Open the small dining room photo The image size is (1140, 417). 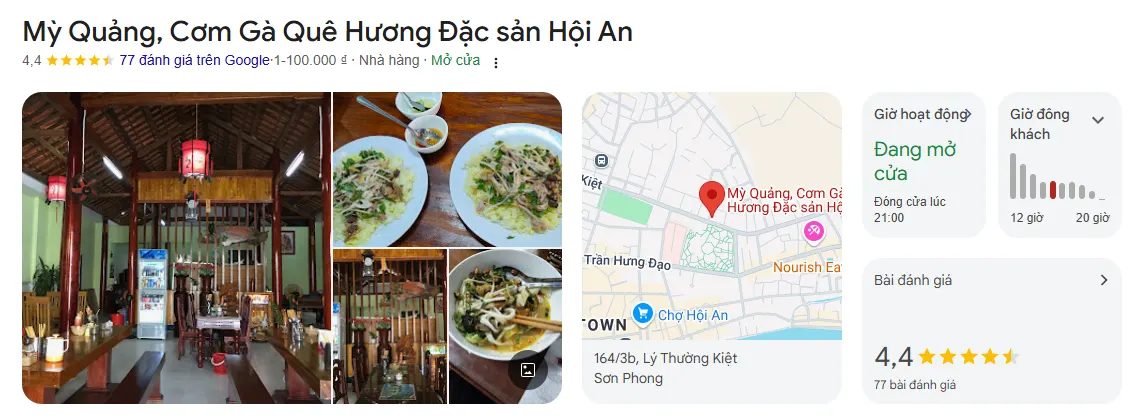(x=389, y=326)
